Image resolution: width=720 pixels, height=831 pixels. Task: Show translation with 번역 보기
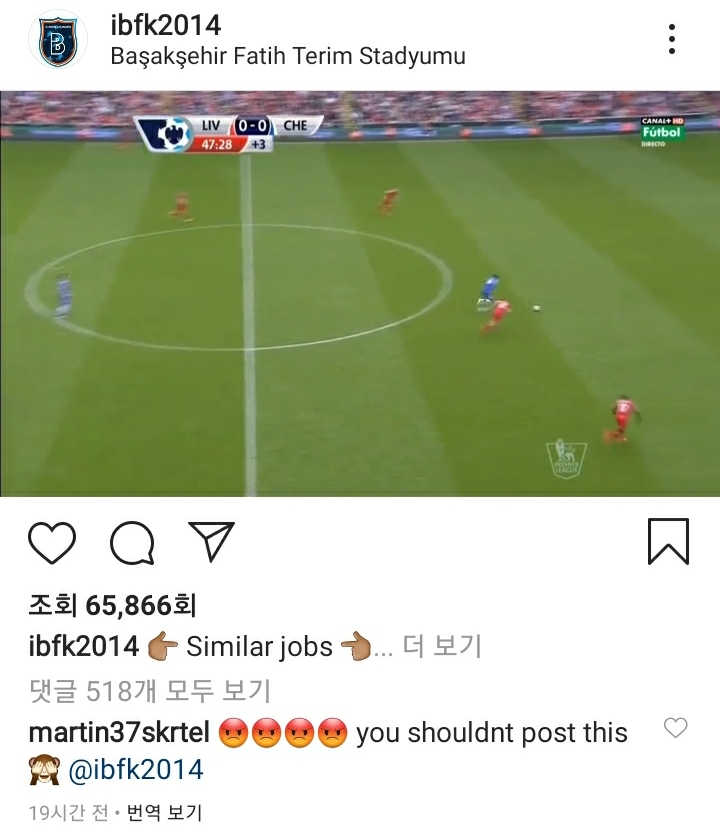164,813
